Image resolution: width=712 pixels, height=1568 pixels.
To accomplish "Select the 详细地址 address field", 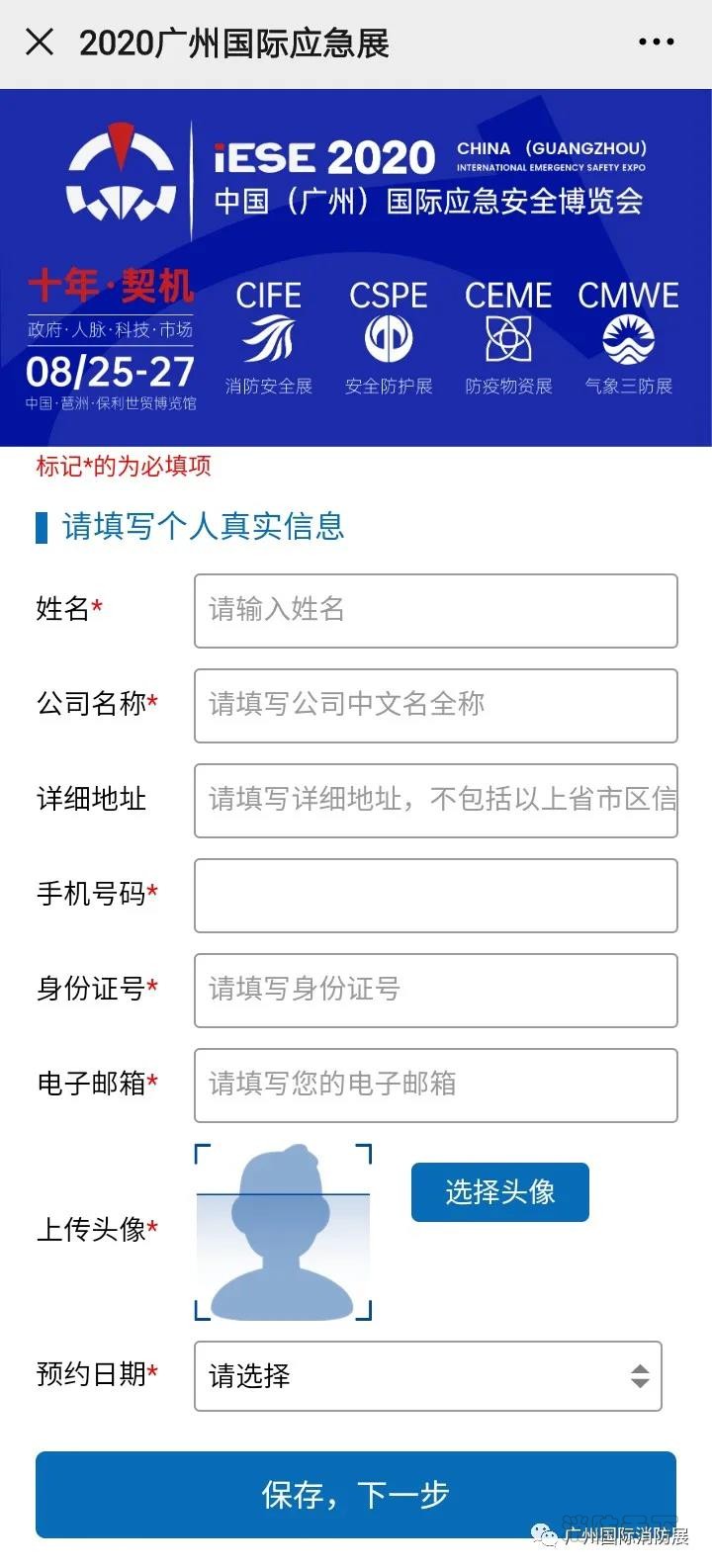I will (x=435, y=800).
